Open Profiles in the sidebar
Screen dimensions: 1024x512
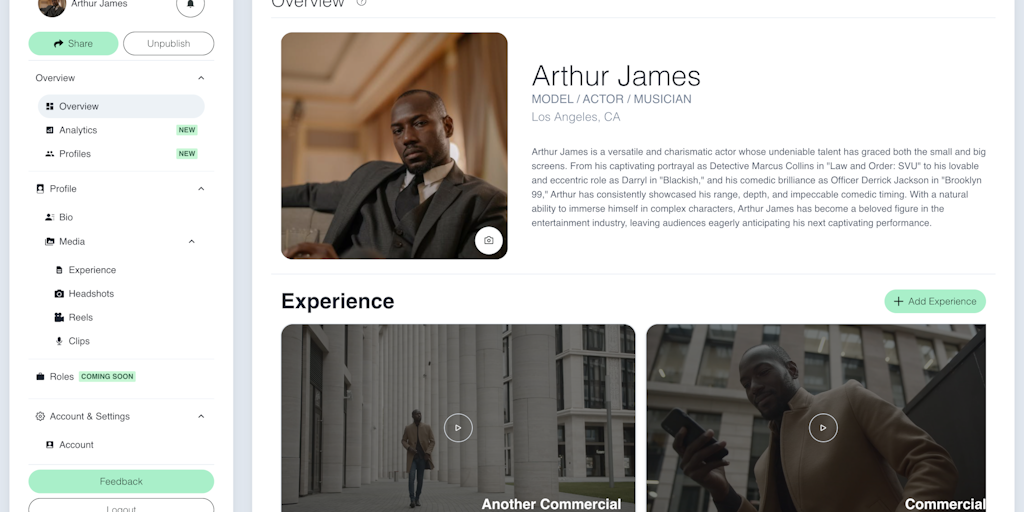[74, 154]
